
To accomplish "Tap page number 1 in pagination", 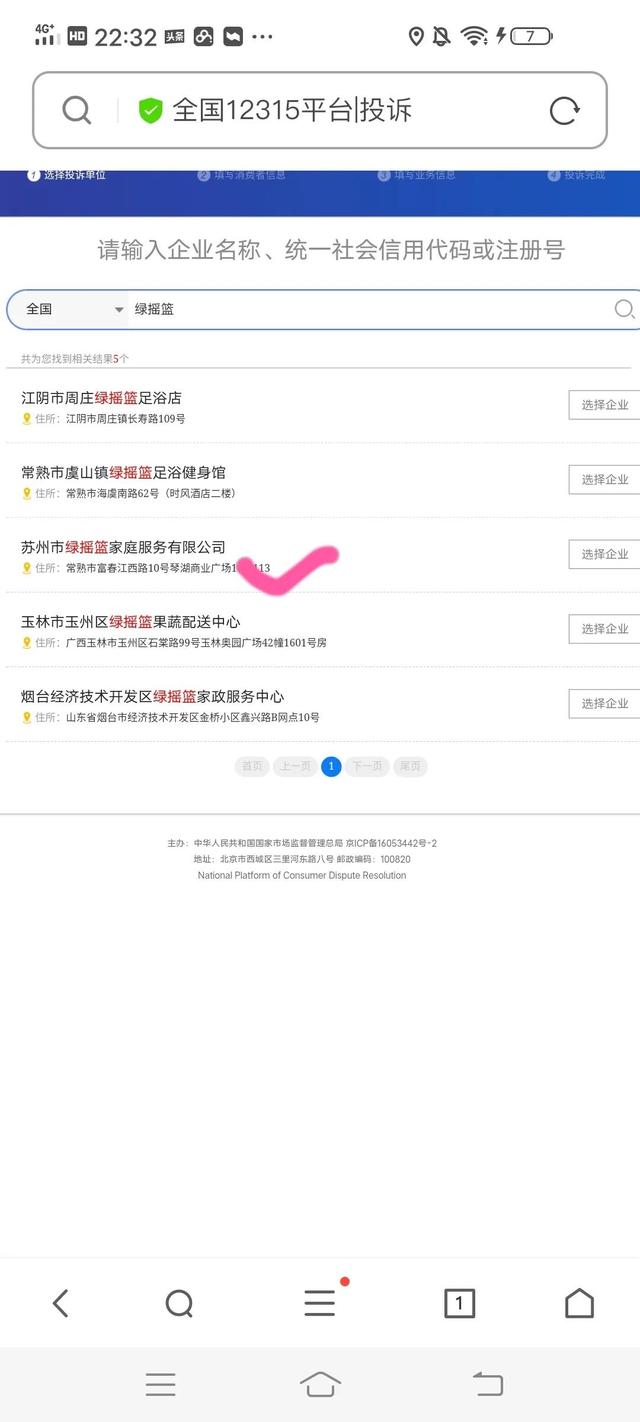I will point(331,767).
